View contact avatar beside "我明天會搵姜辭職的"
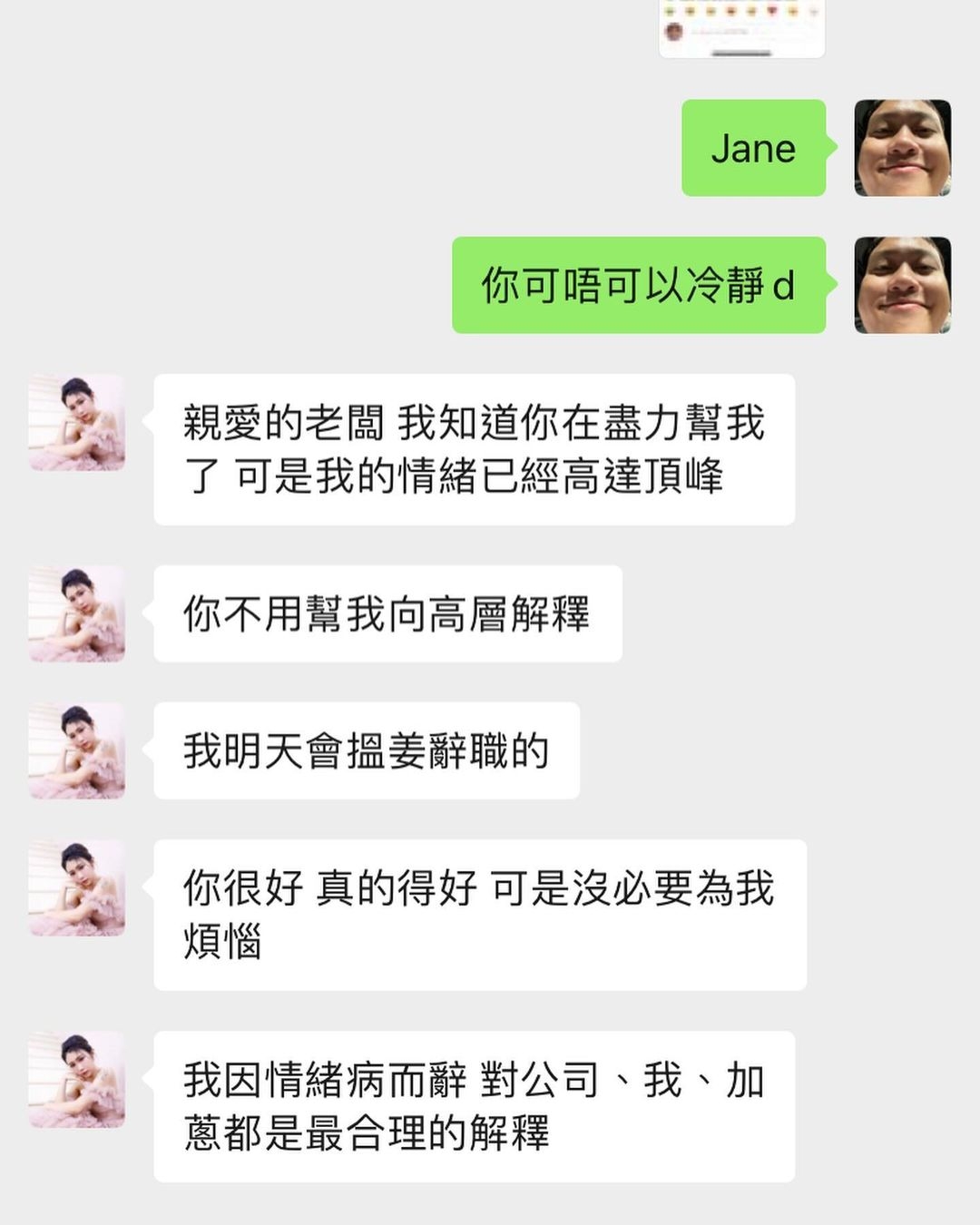Viewport: 980px width, 1225px height. [77, 750]
